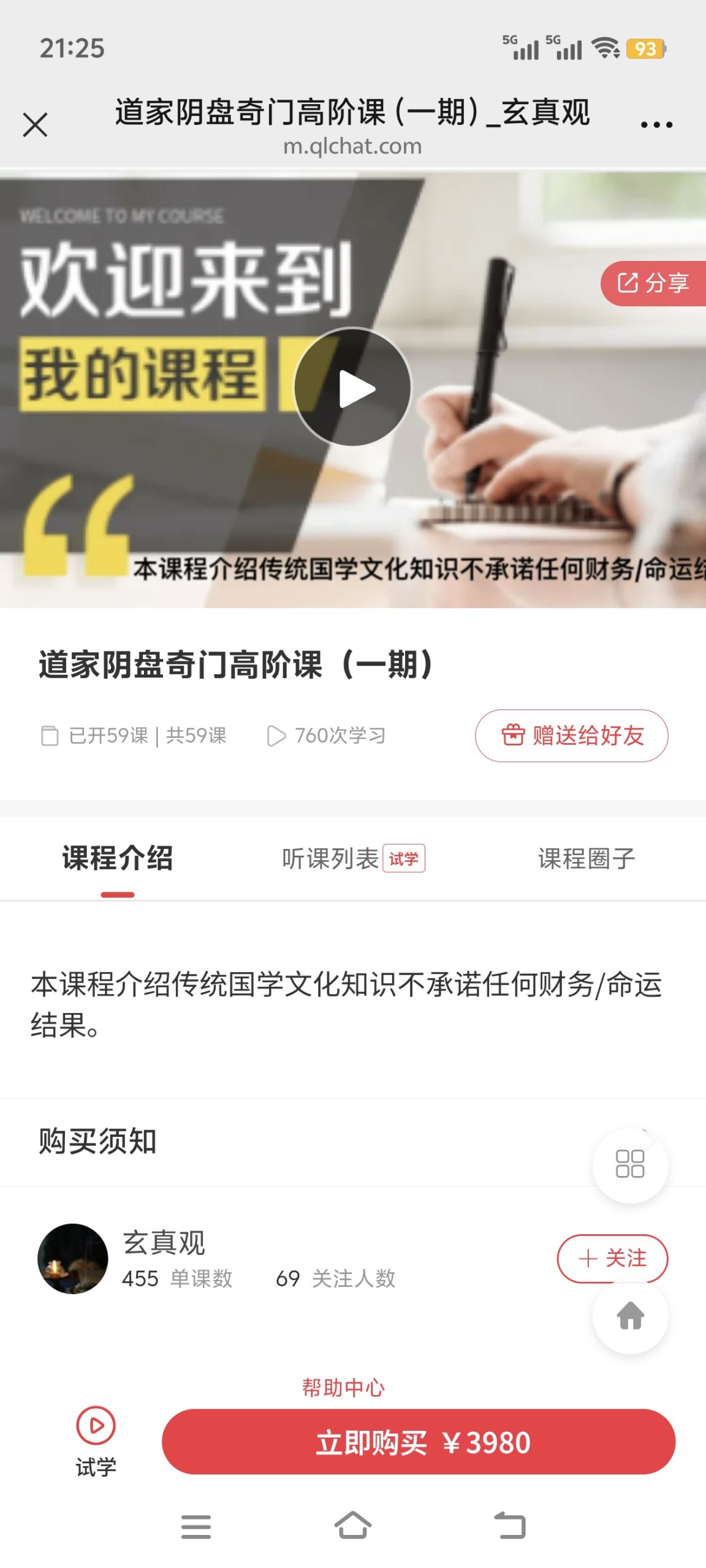The width and height of the screenshot is (706, 1568).
Task: Open the 课程圈子 tab
Action: pos(586,858)
